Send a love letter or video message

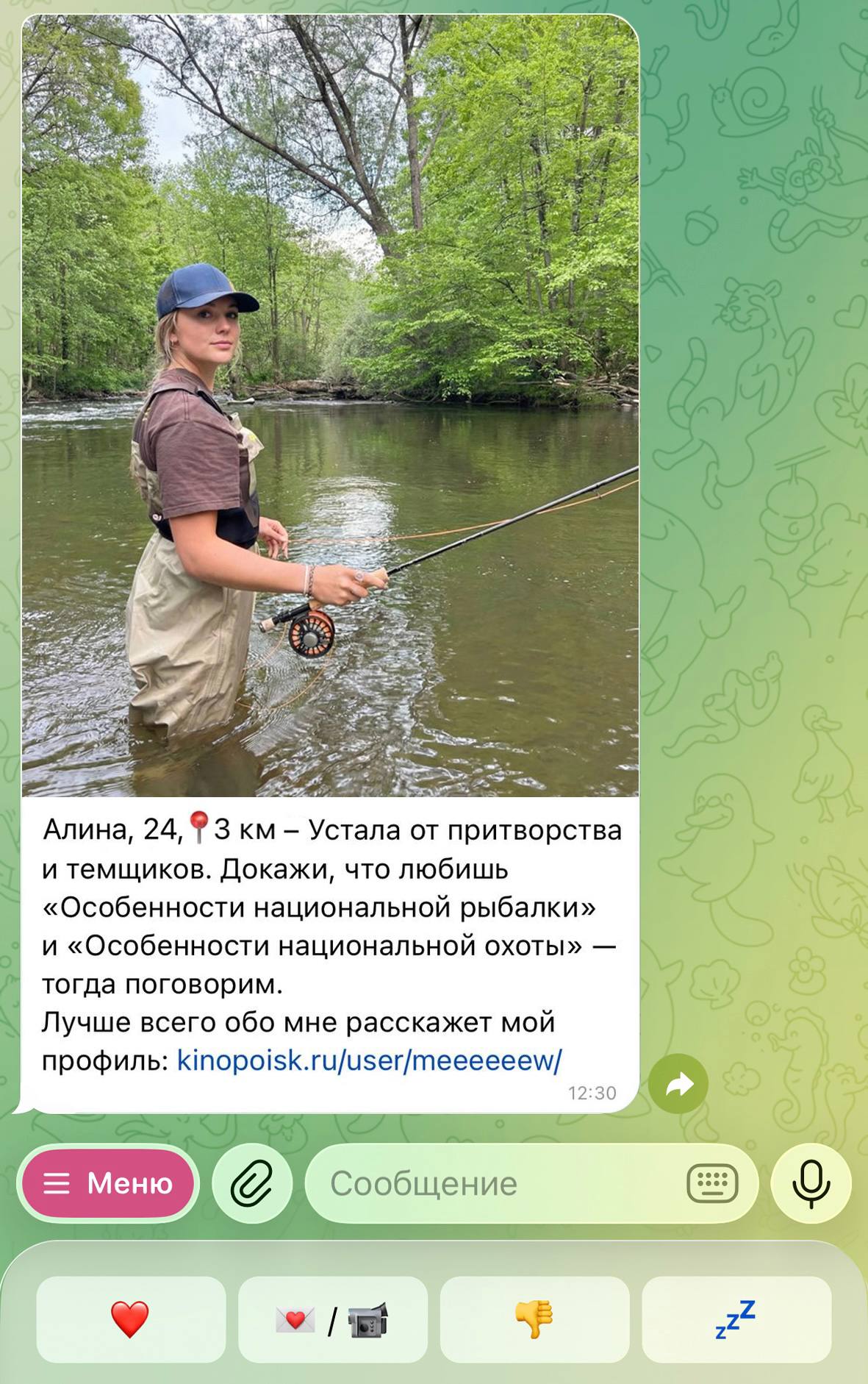(332, 1319)
